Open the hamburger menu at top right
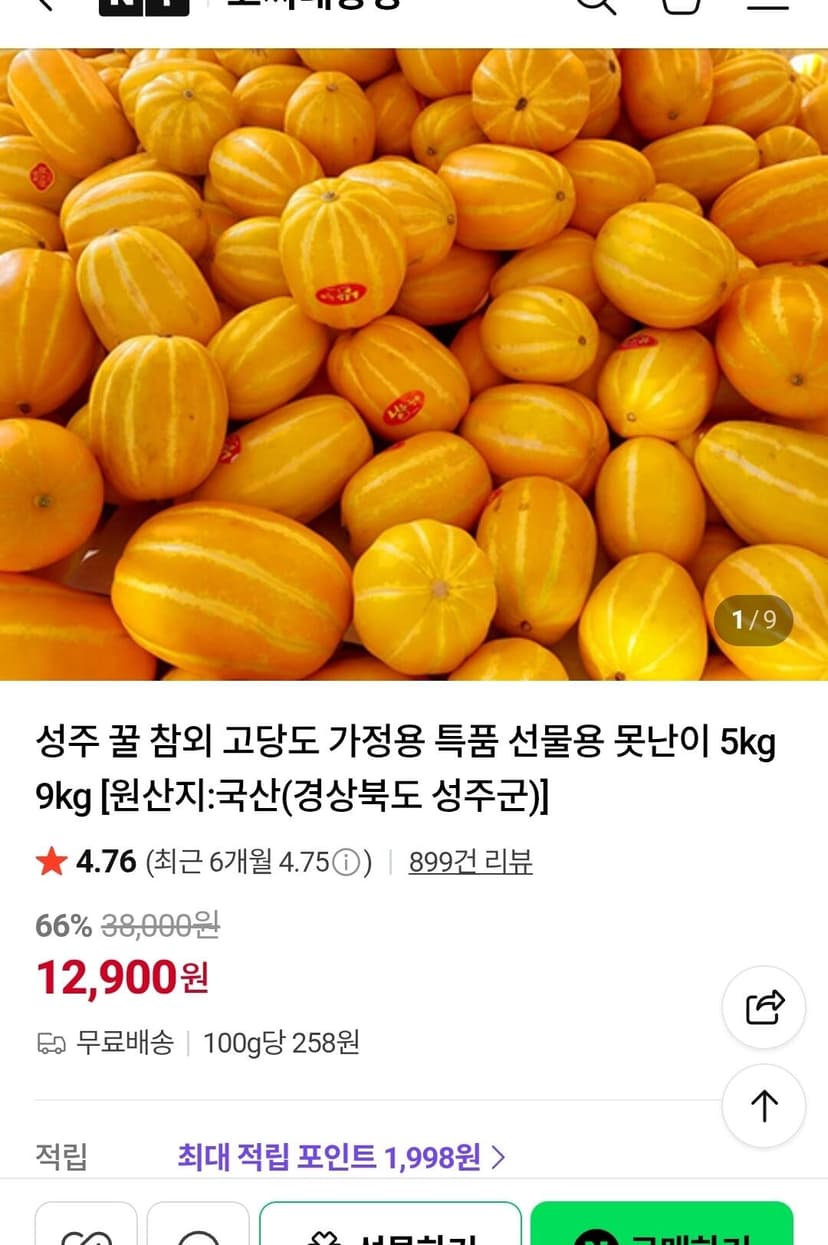Image resolution: width=828 pixels, height=1245 pixels. point(768,4)
